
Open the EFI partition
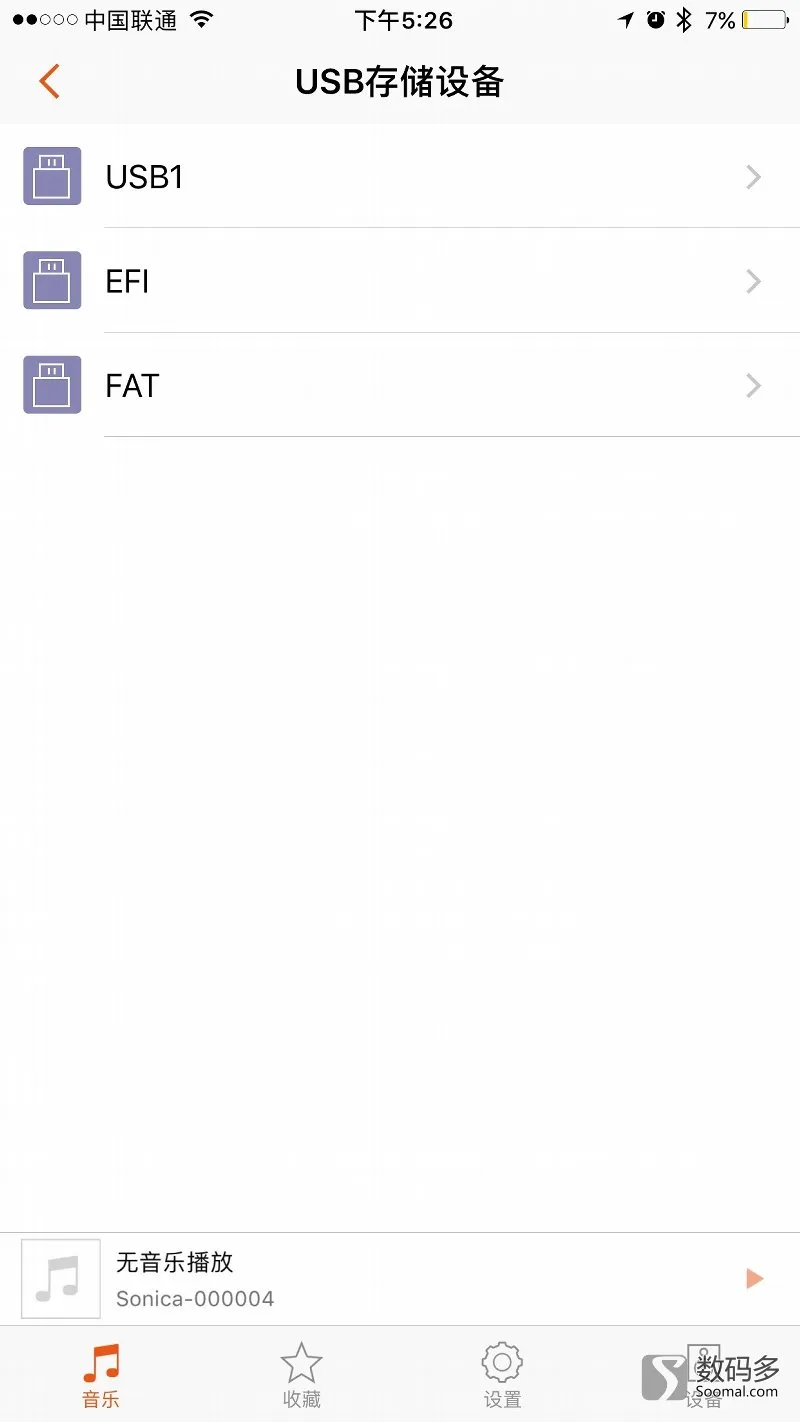(400, 281)
